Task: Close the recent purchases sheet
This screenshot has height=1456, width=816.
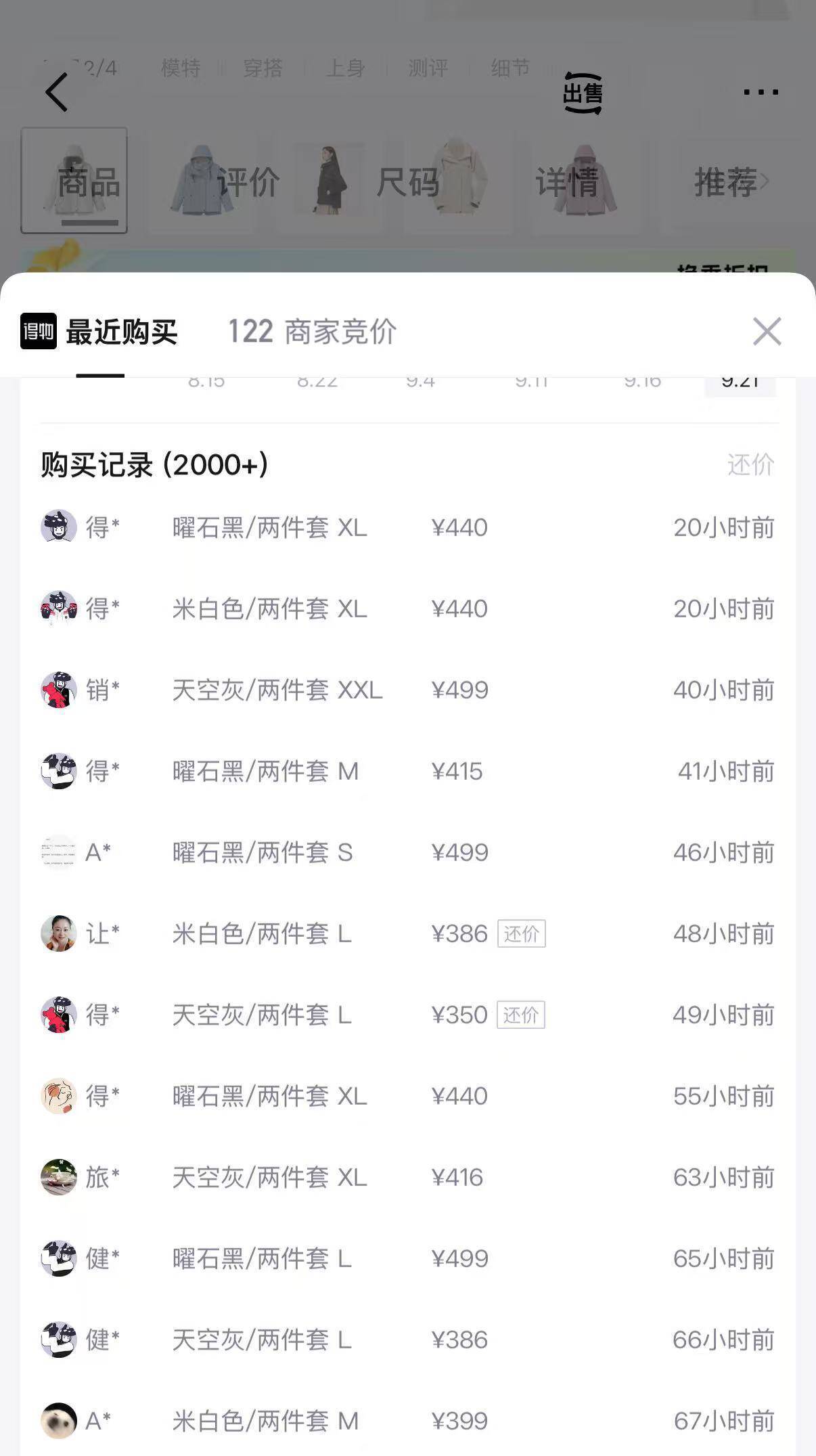Action: [x=767, y=331]
